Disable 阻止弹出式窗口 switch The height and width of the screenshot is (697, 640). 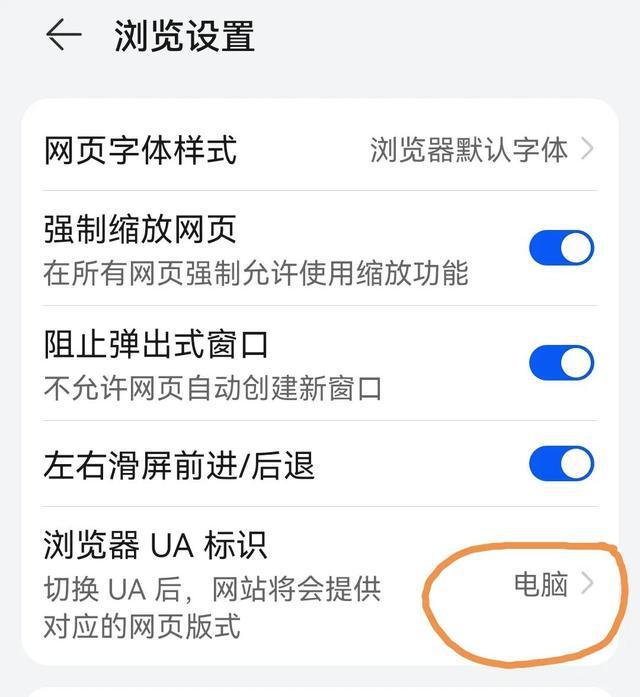(x=561, y=363)
